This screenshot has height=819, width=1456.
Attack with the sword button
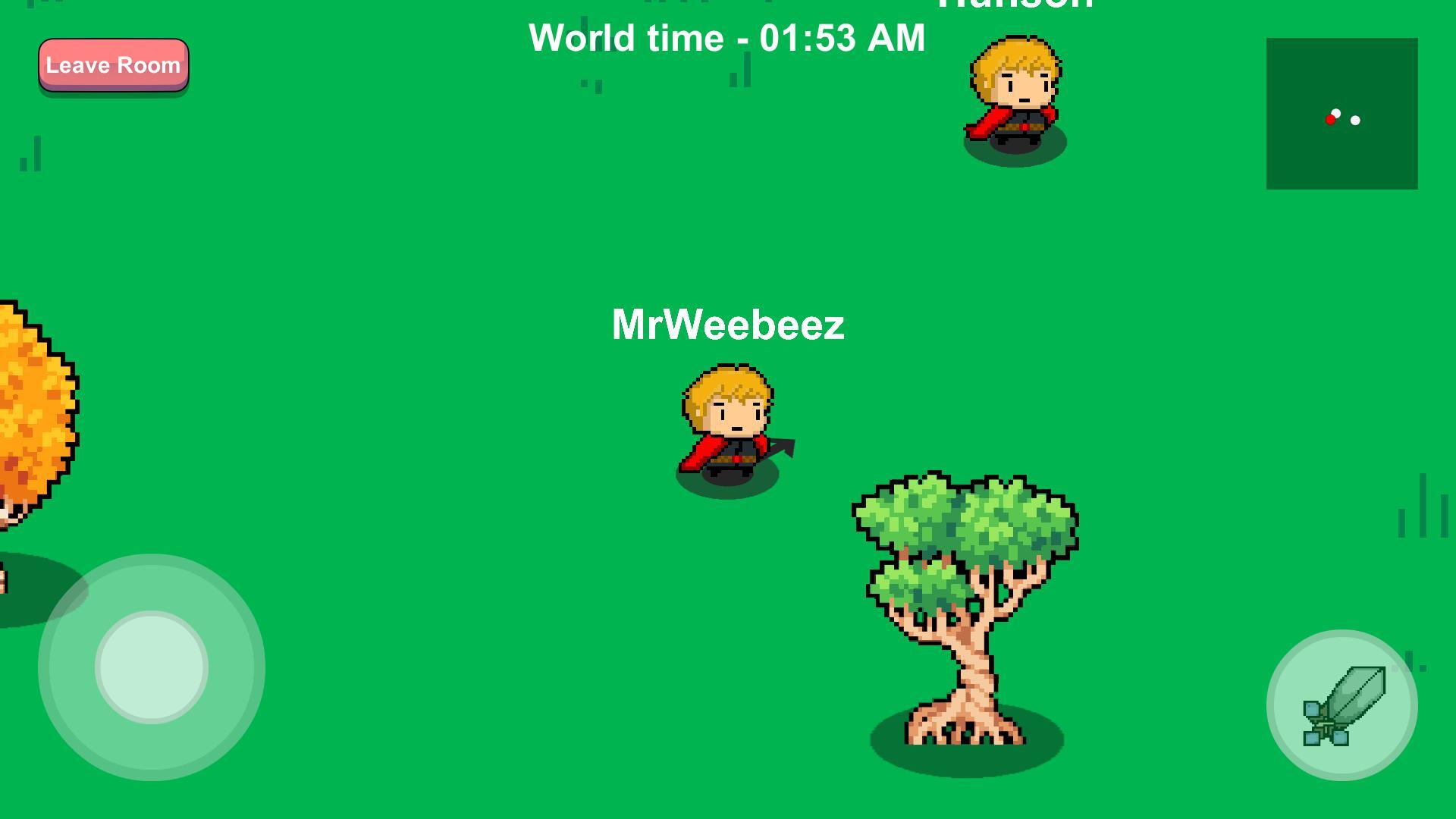pos(1341,704)
